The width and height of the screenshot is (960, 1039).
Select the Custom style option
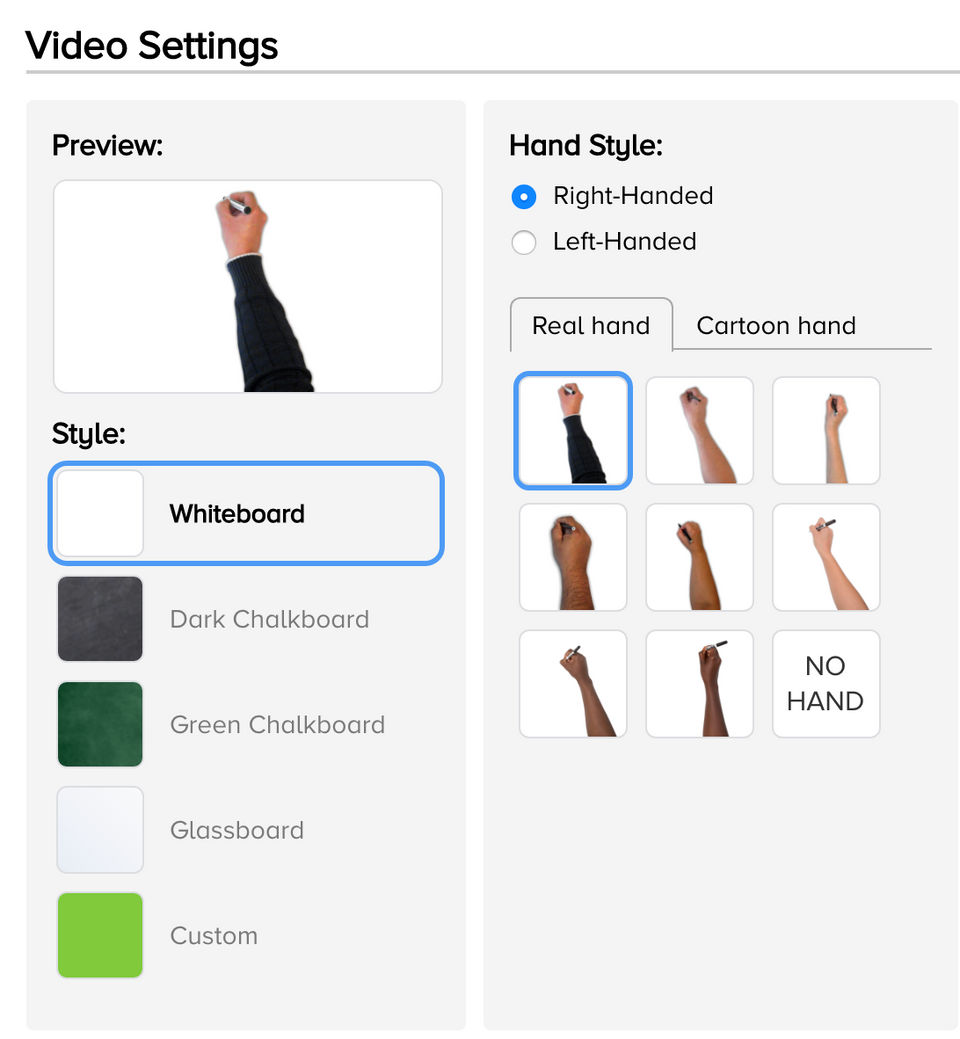(245, 935)
